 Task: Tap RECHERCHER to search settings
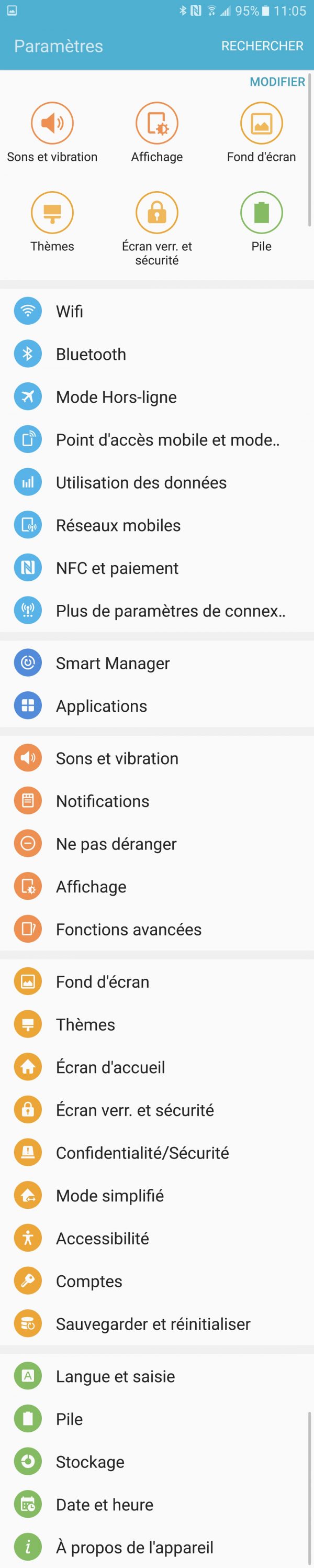click(x=262, y=46)
